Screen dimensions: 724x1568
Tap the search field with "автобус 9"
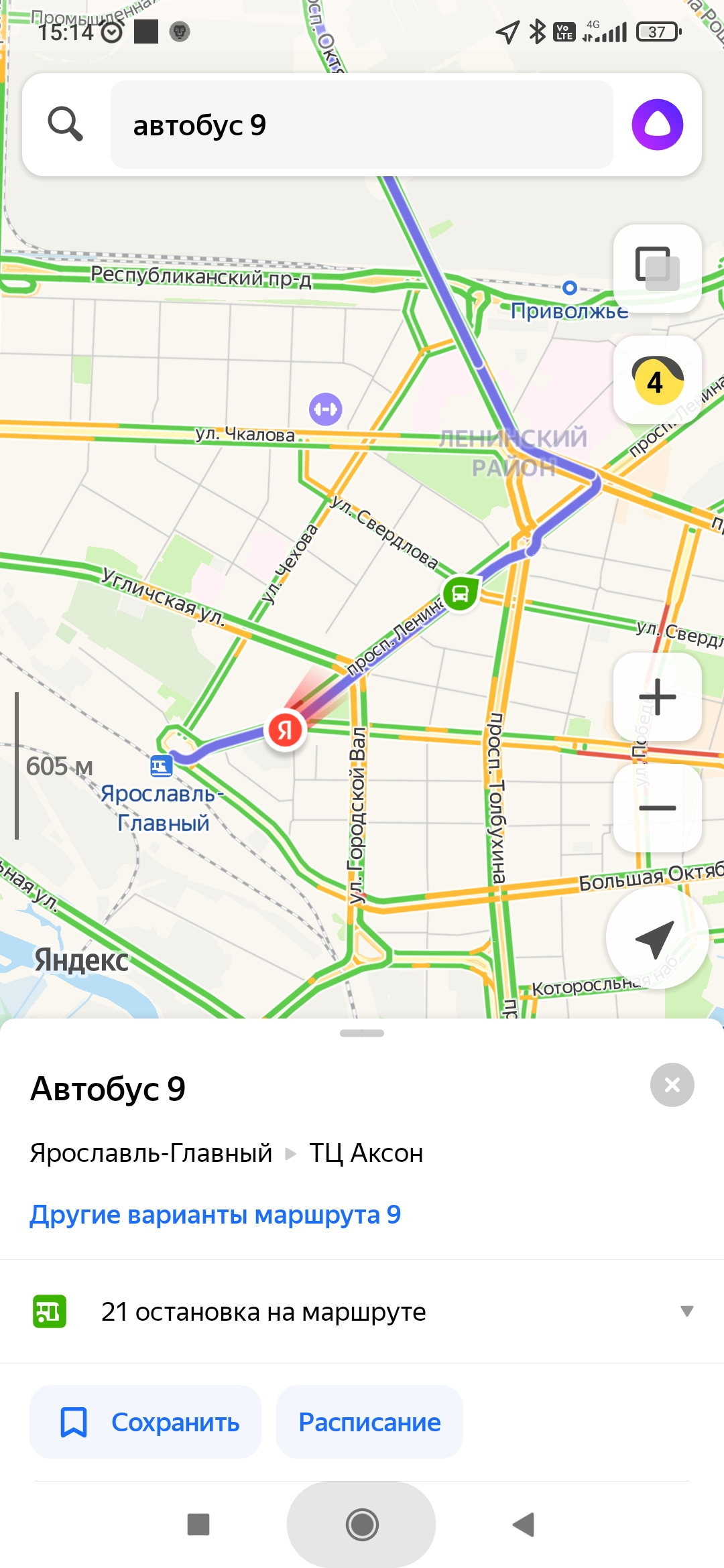click(362, 125)
